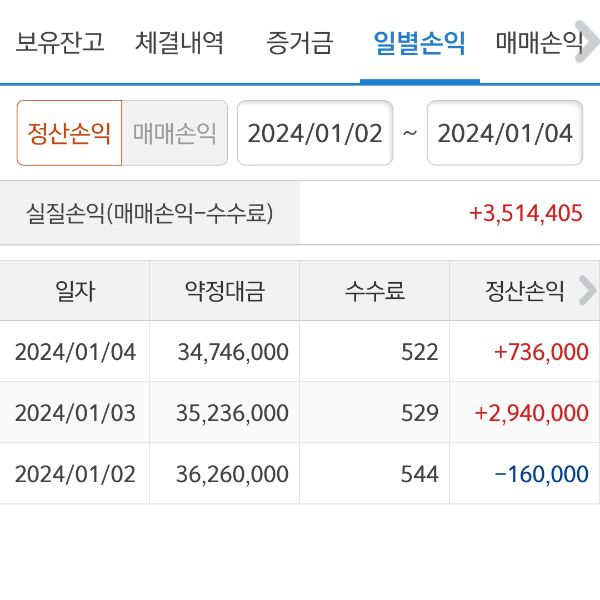Switch to the 보유잔고 tab

60,43
